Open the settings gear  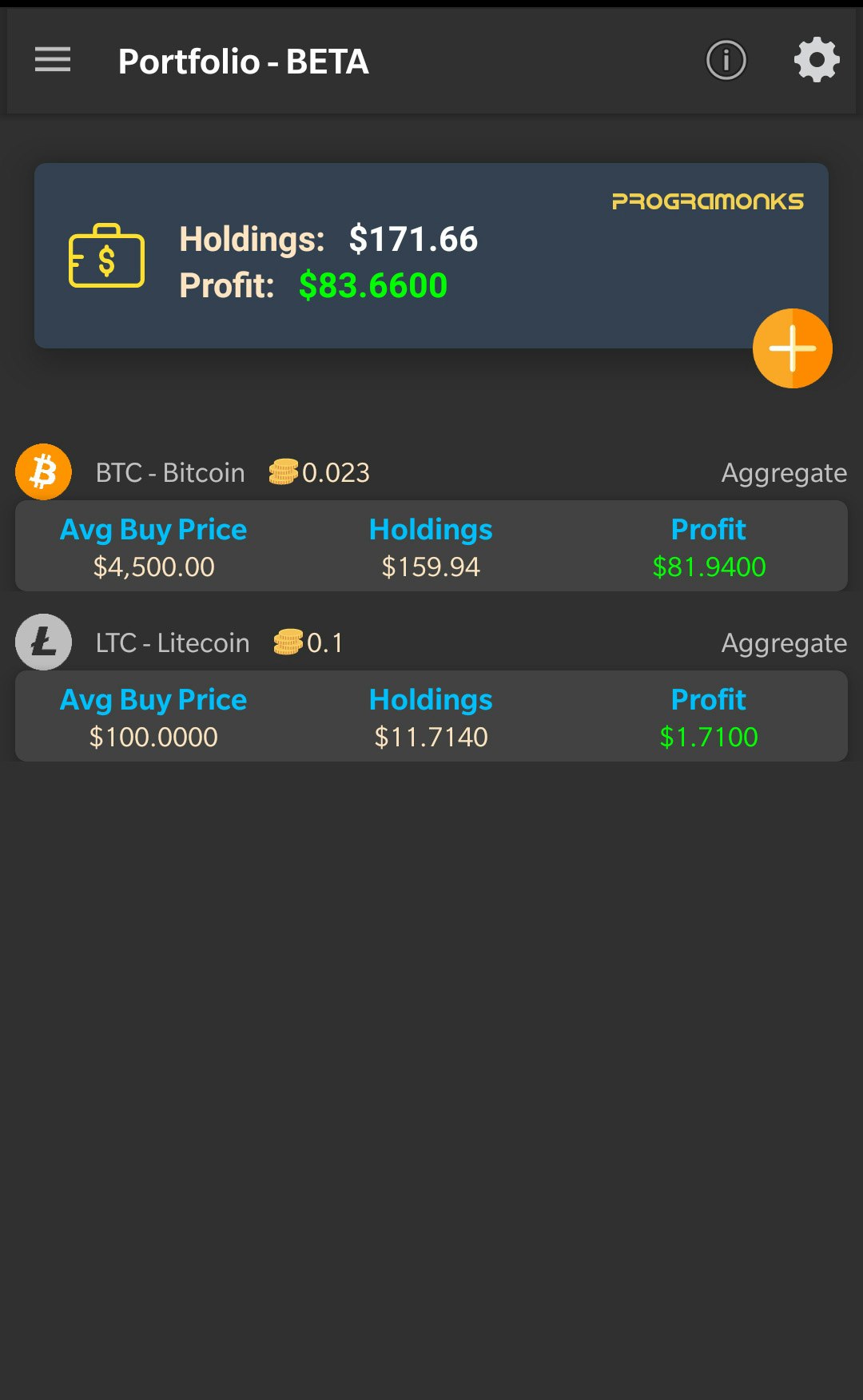816,60
